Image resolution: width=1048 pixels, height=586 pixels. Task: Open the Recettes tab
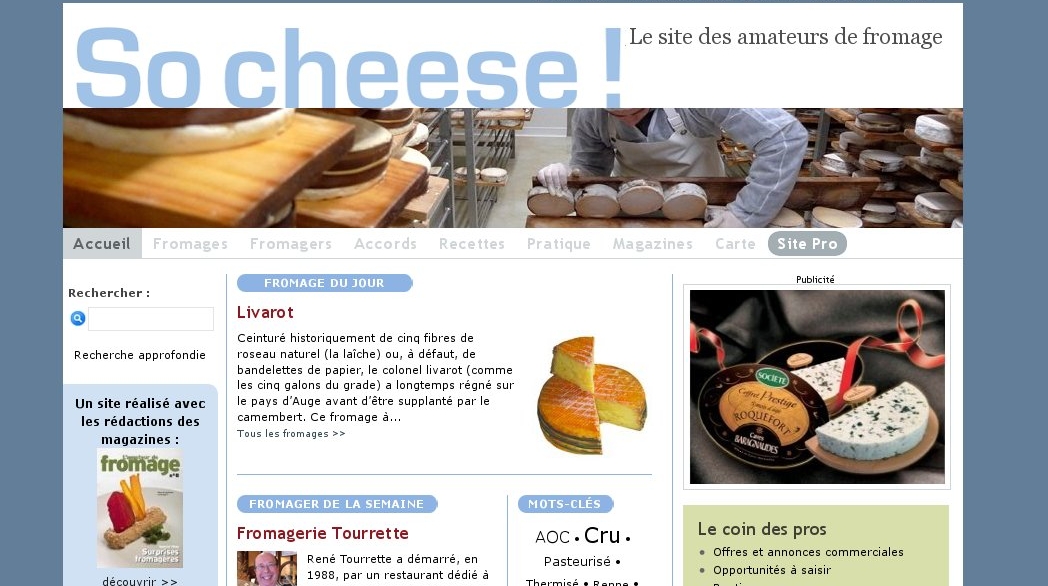[x=471, y=244]
